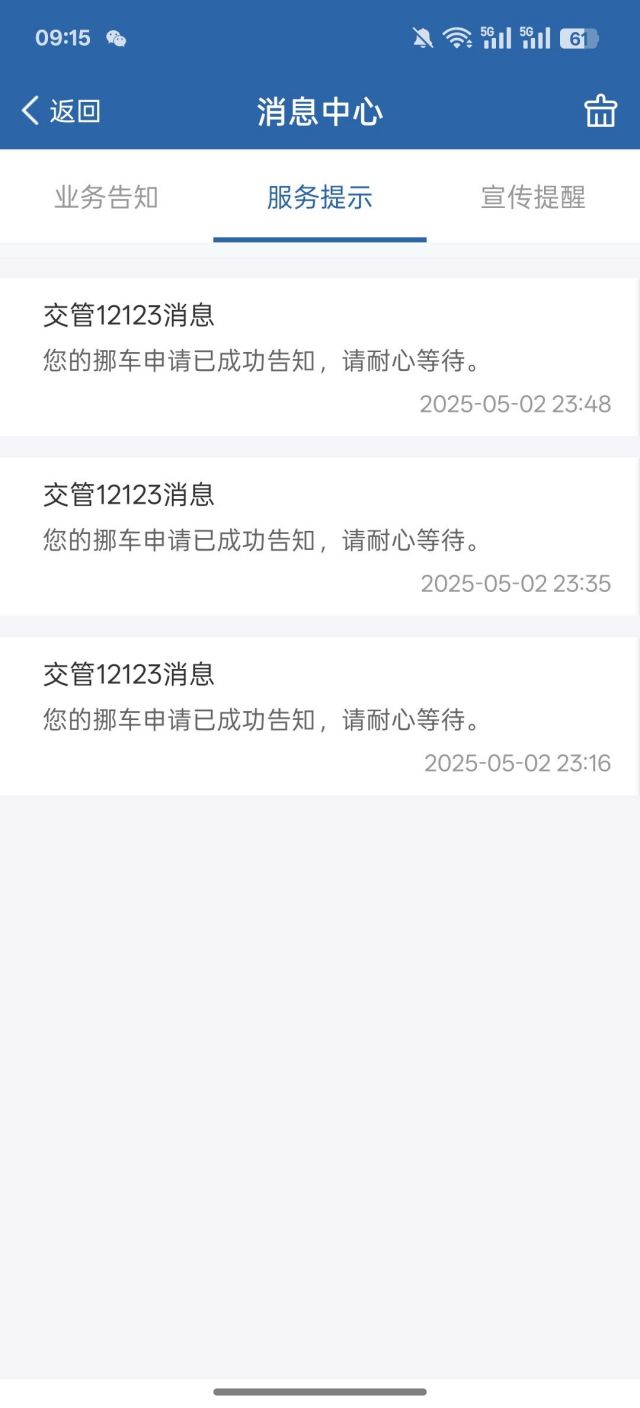Open the 宣传提醒 tab
Image resolution: width=640 pixels, height=1408 pixels.
[x=533, y=197]
